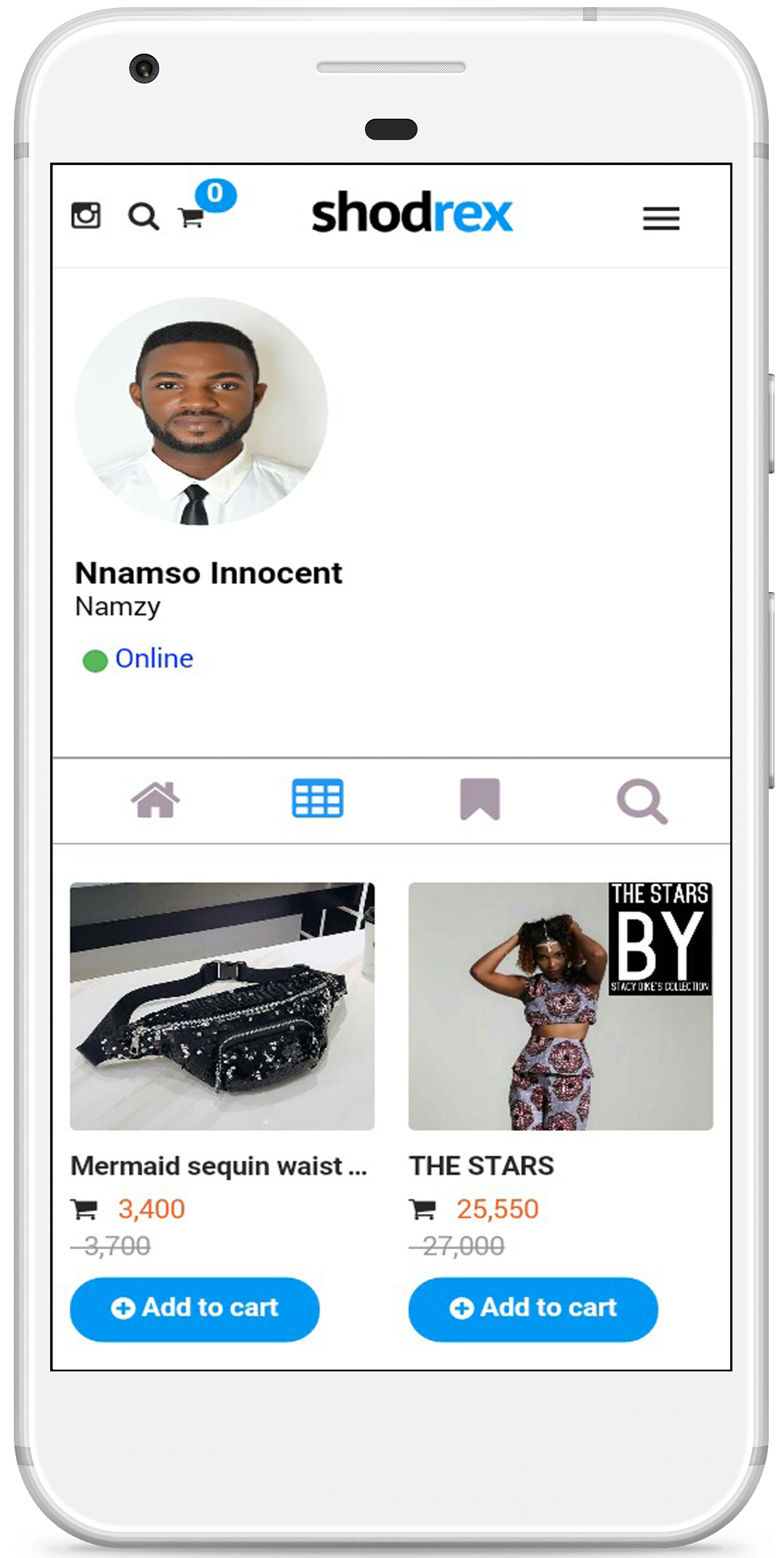This screenshot has height=1558, width=784.
Task: Tap the search icon in top bar
Action: coord(143,216)
